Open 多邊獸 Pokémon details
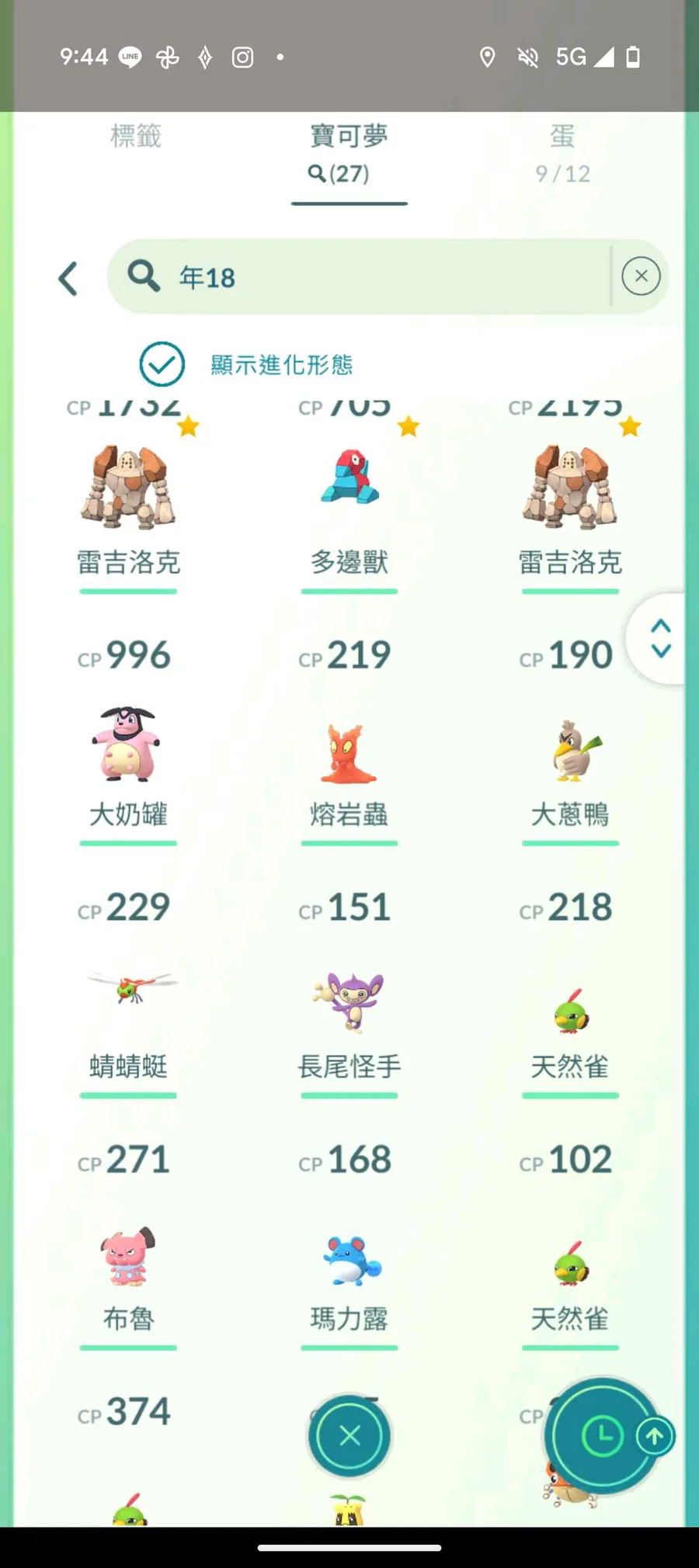The height and width of the screenshot is (1568, 699). click(x=349, y=489)
